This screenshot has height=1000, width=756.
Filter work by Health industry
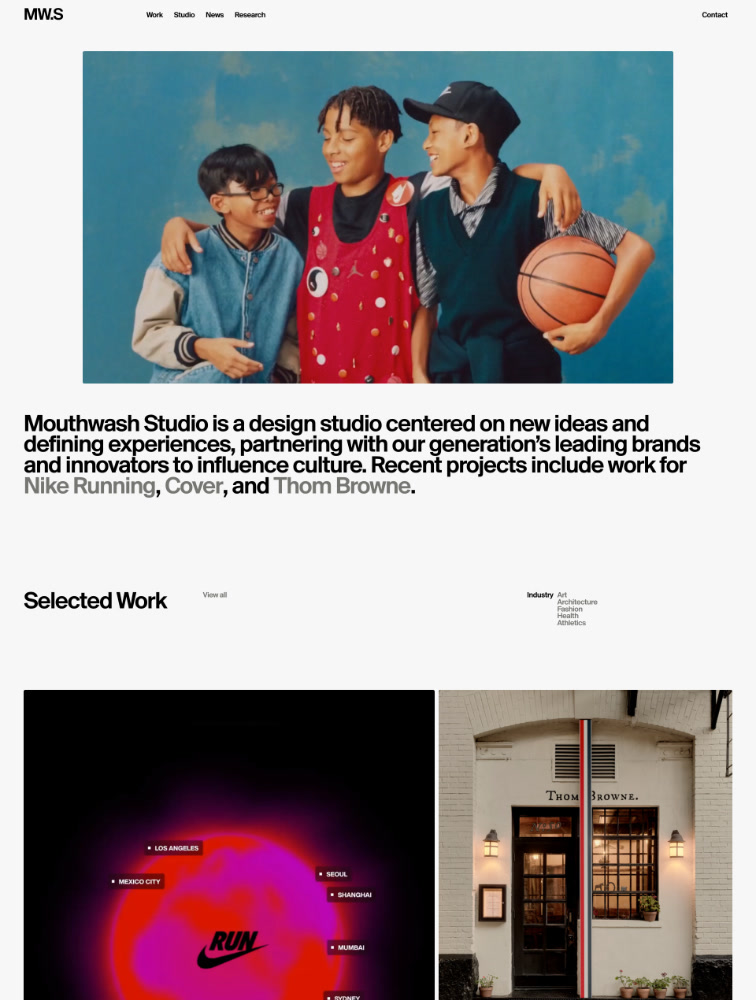[x=567, y=616]
